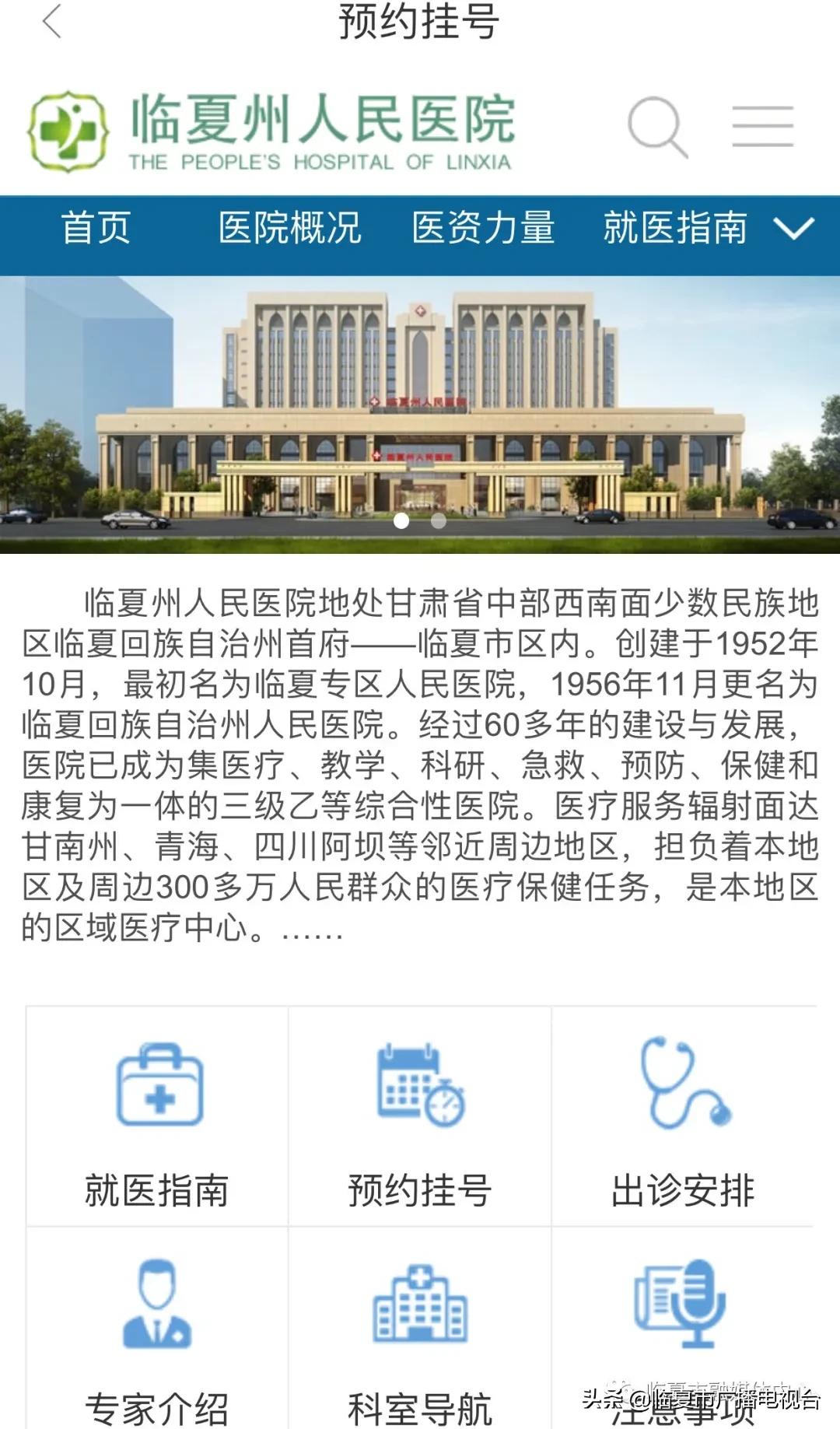Viewport: 840px width, 1429px height.
Task: Select the first carousel indicator dot
Action: tap(402, 523)
